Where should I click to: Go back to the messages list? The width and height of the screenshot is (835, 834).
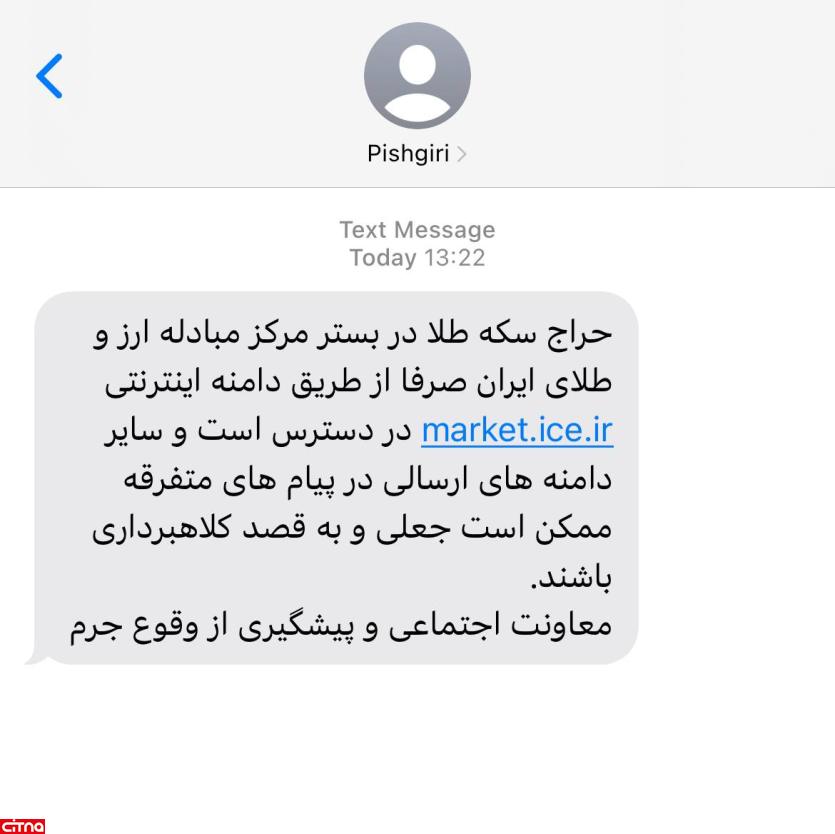point(49,76)
